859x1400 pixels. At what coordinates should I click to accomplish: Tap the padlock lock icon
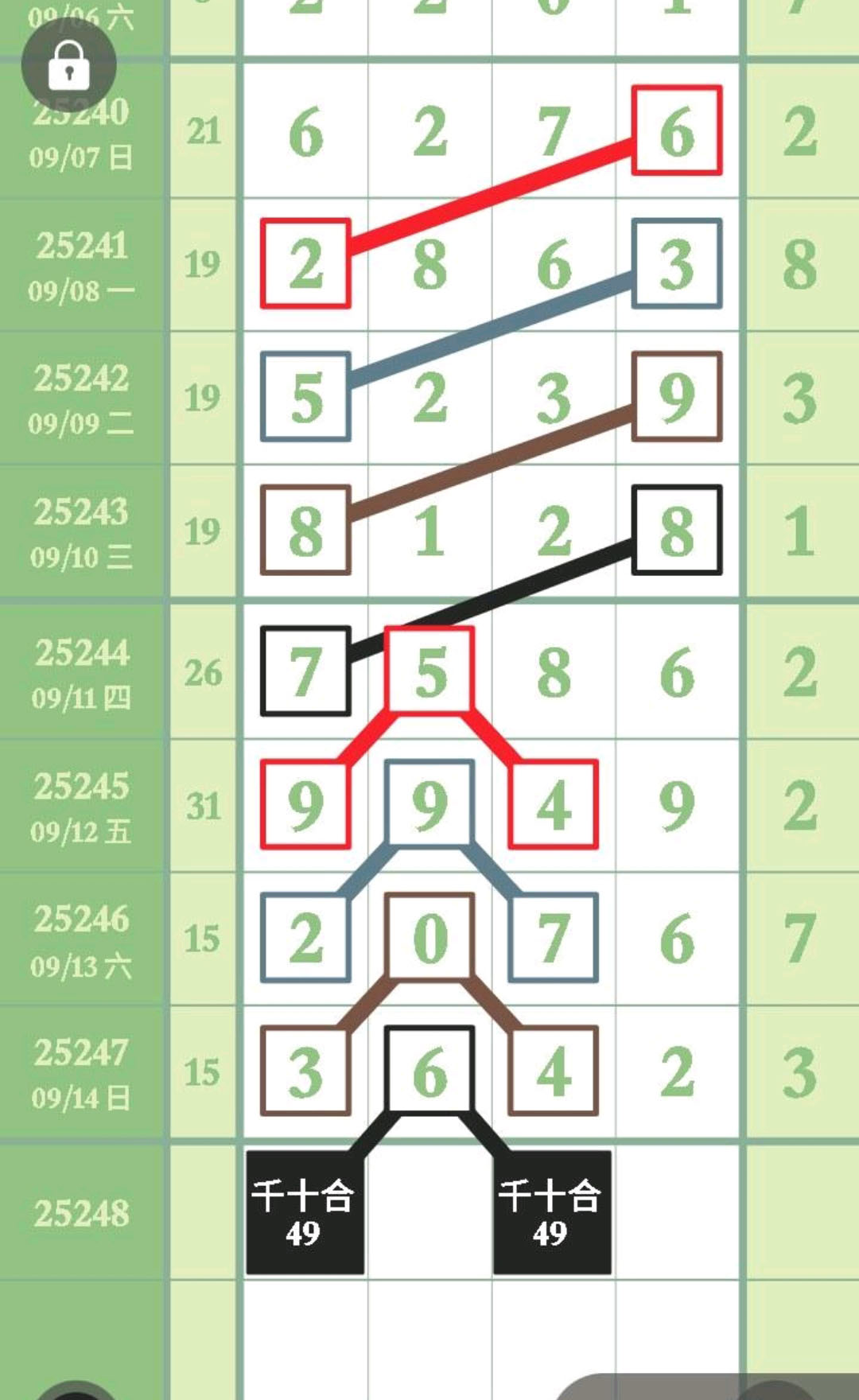pyautogui.click(x=68, y=65)
